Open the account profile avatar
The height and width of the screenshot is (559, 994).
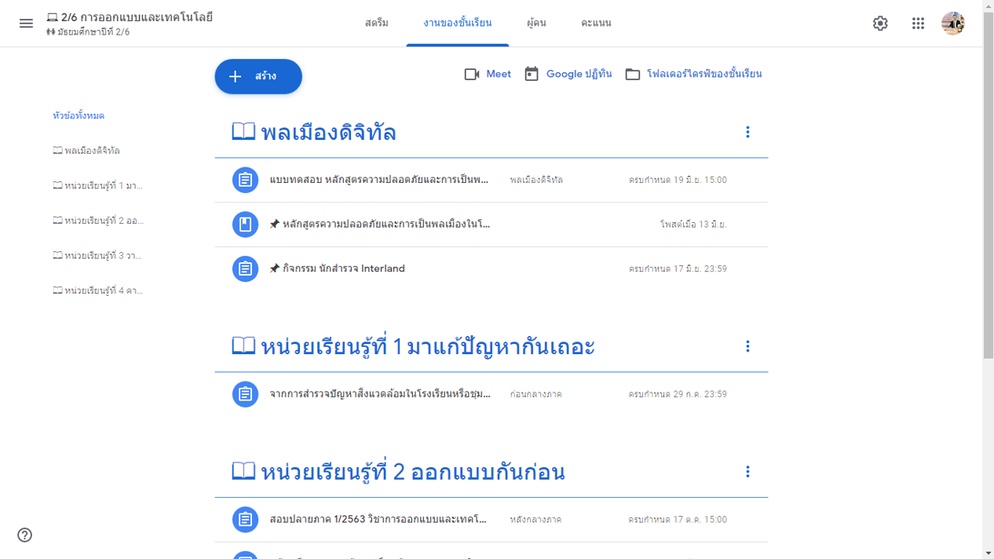(953, 23)
